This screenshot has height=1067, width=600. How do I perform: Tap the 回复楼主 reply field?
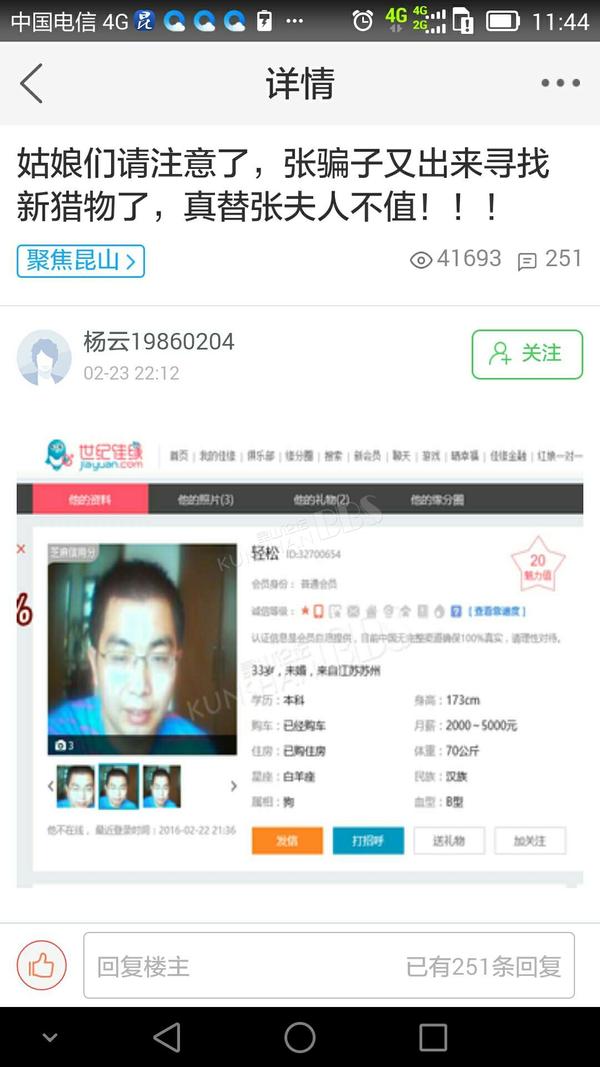[x=329, y=966]
